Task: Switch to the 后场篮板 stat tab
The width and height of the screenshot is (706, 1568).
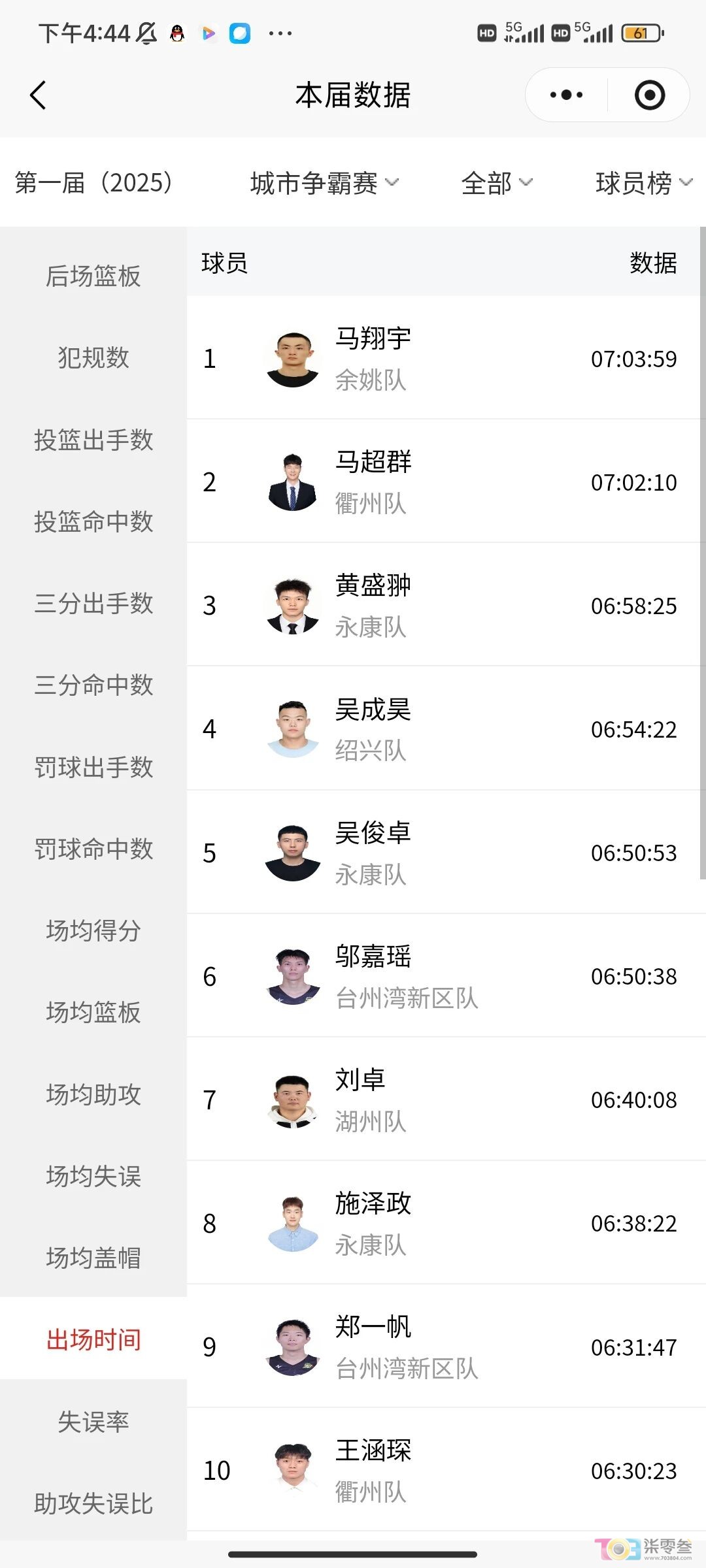Action: [x=93, y=276]
